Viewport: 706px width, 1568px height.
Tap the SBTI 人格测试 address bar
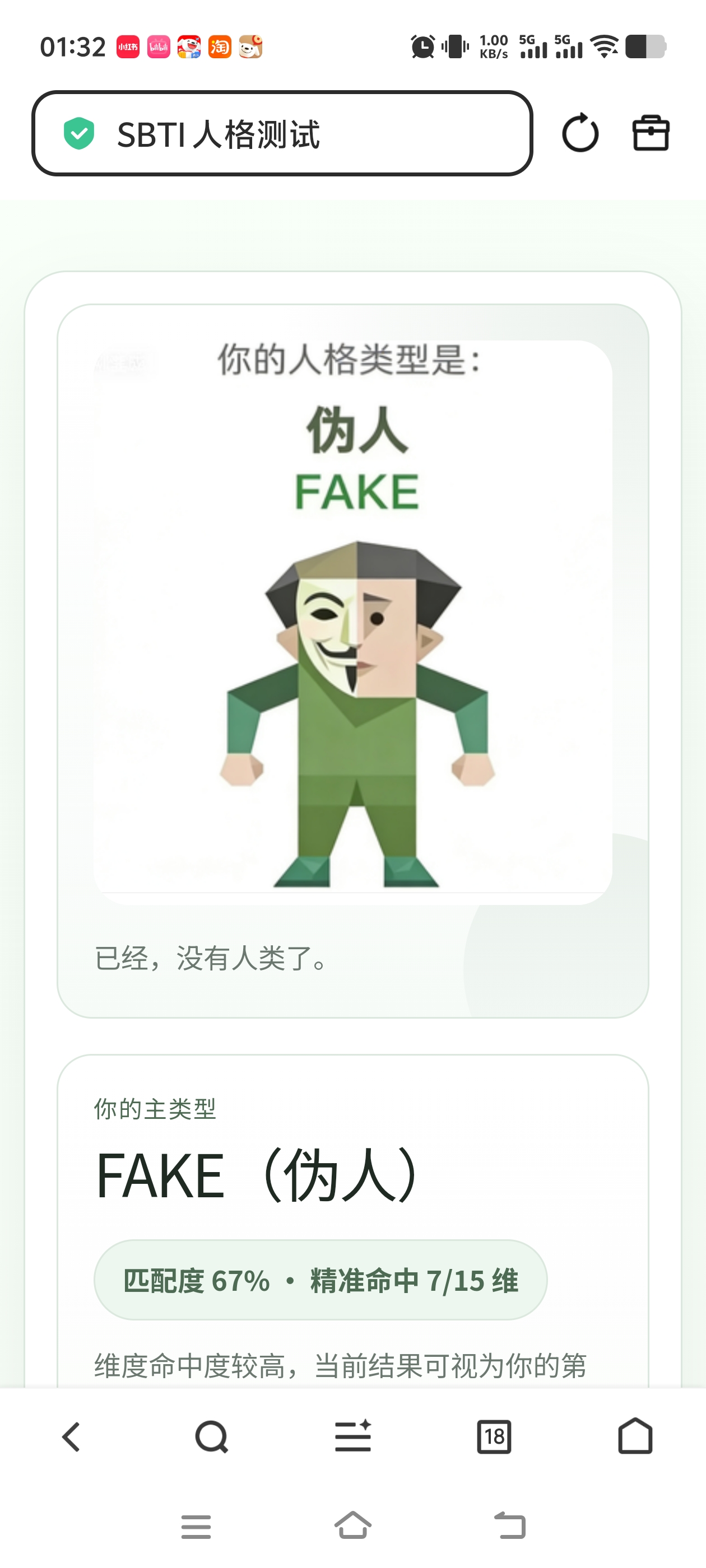[281, 133]
